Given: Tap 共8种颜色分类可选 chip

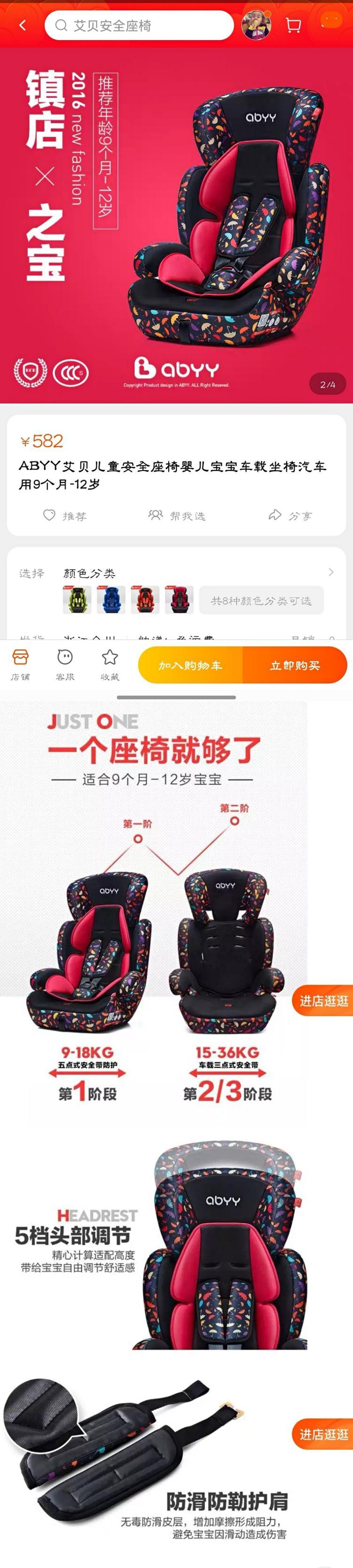Looking at the screenshot, I should coord(261,601).
